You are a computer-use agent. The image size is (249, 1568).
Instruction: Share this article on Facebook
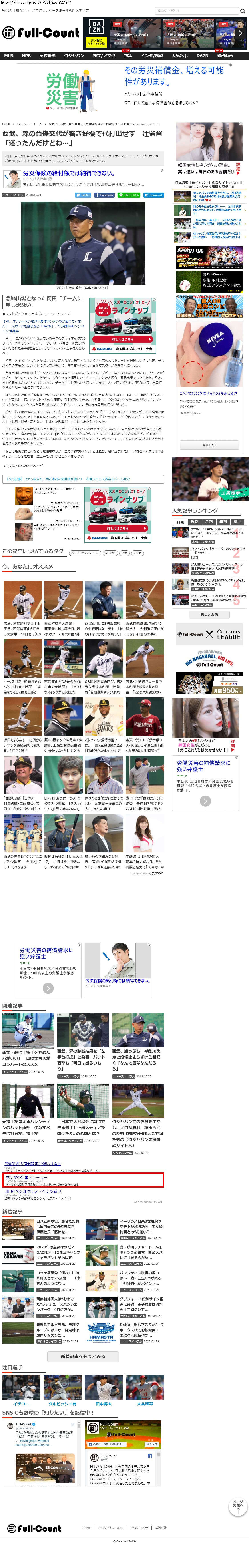[104, 195]
